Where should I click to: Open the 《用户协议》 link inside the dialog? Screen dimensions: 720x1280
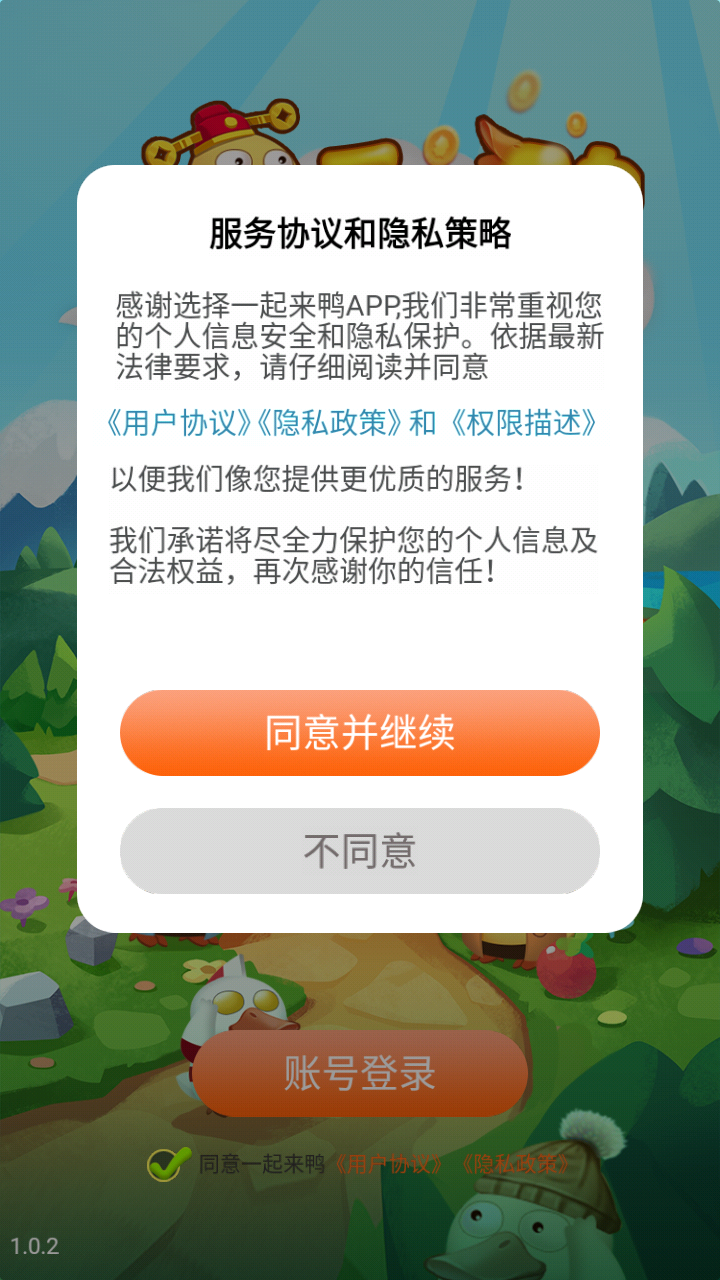[178, 424]
